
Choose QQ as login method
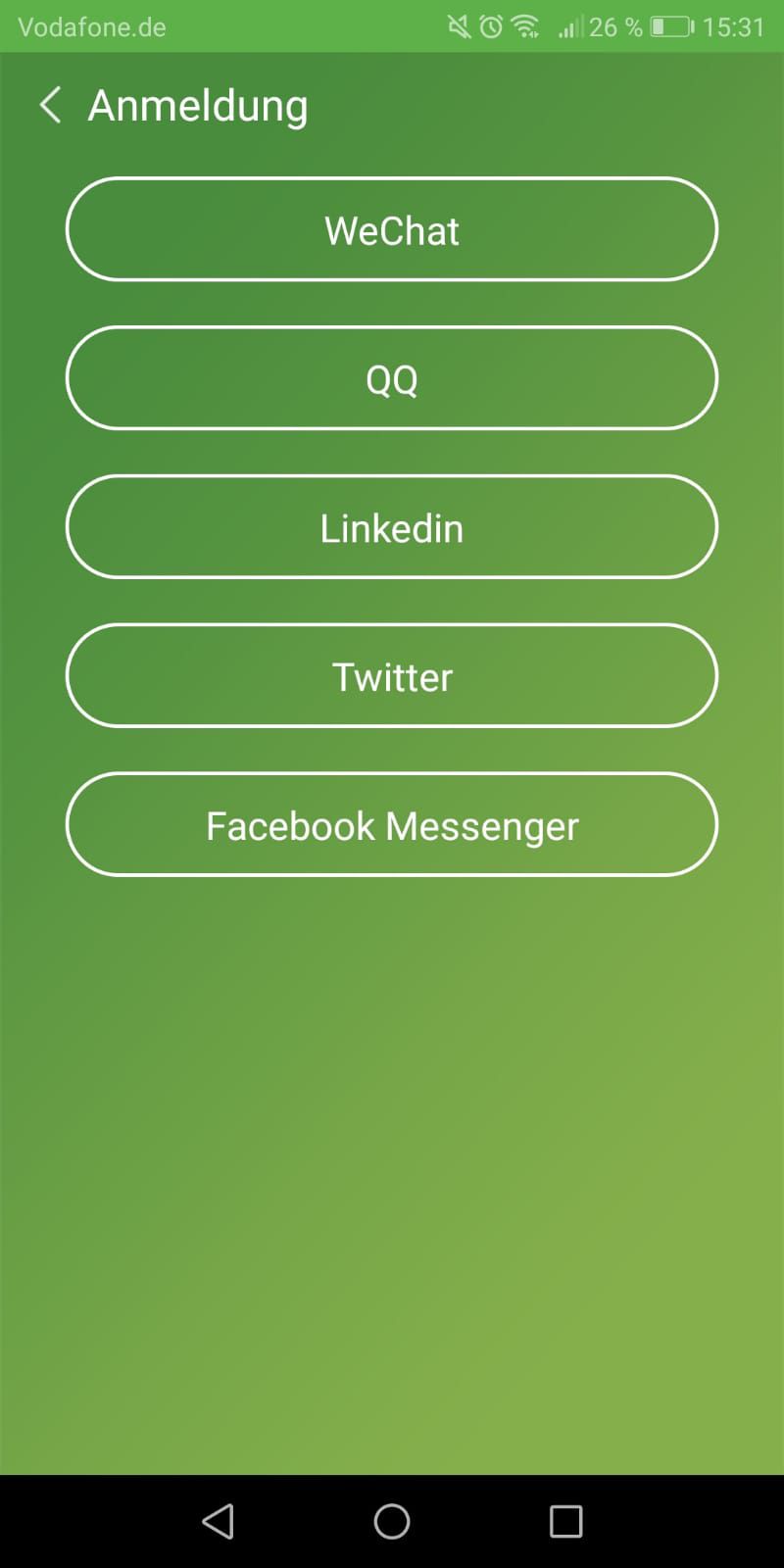pyautogui.click(x=392, y=378)
